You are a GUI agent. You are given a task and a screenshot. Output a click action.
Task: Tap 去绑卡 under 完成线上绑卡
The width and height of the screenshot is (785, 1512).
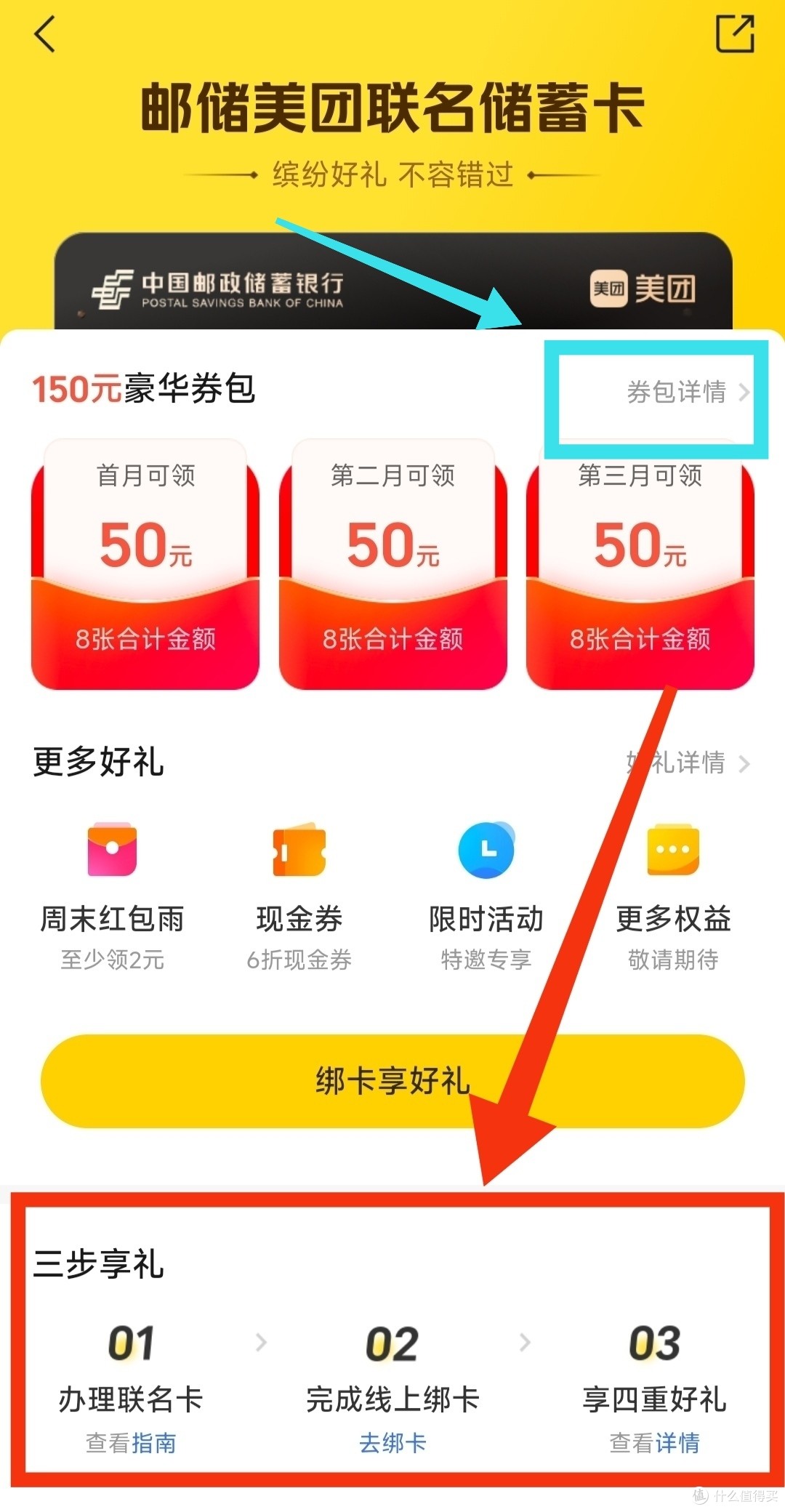[392, 1442]
